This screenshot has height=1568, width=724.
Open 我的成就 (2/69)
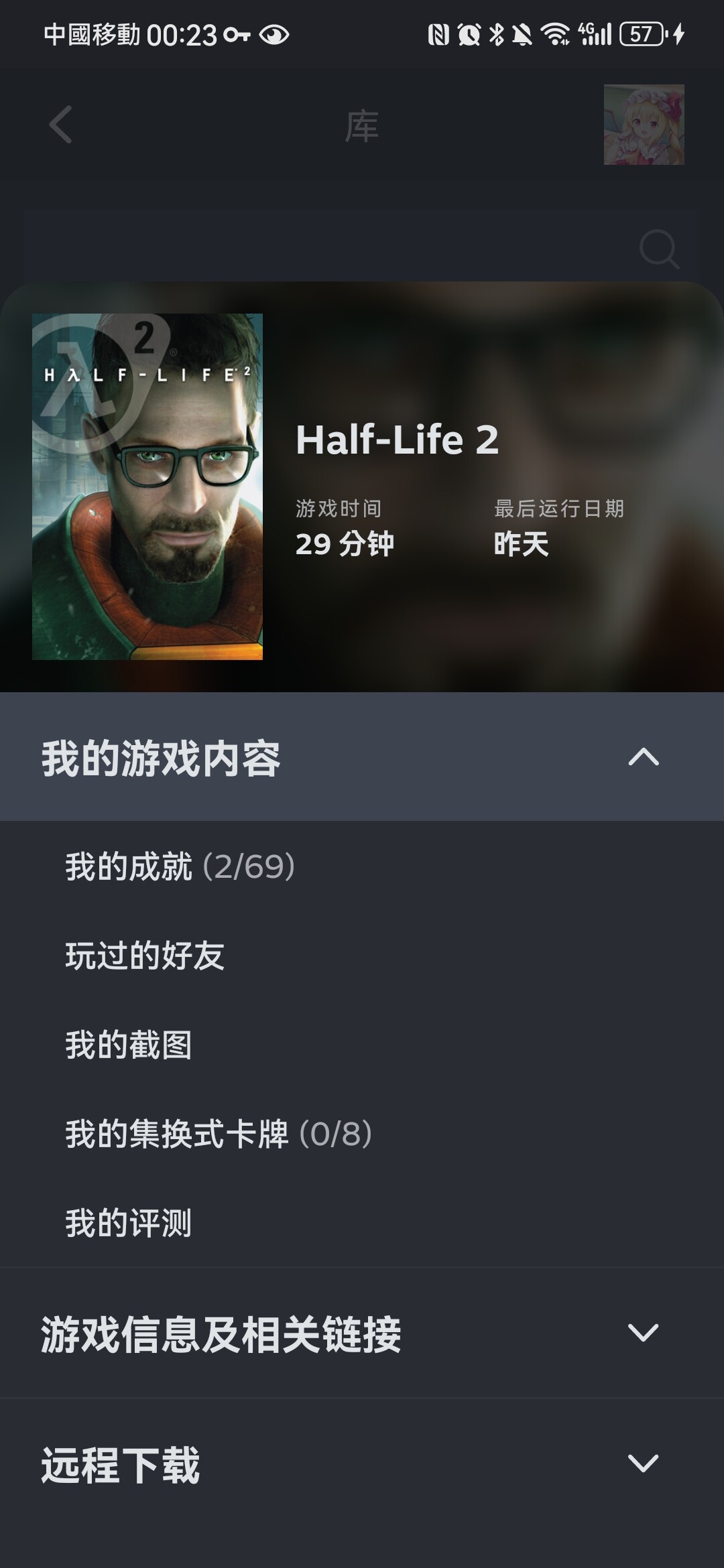pos(180,866)
